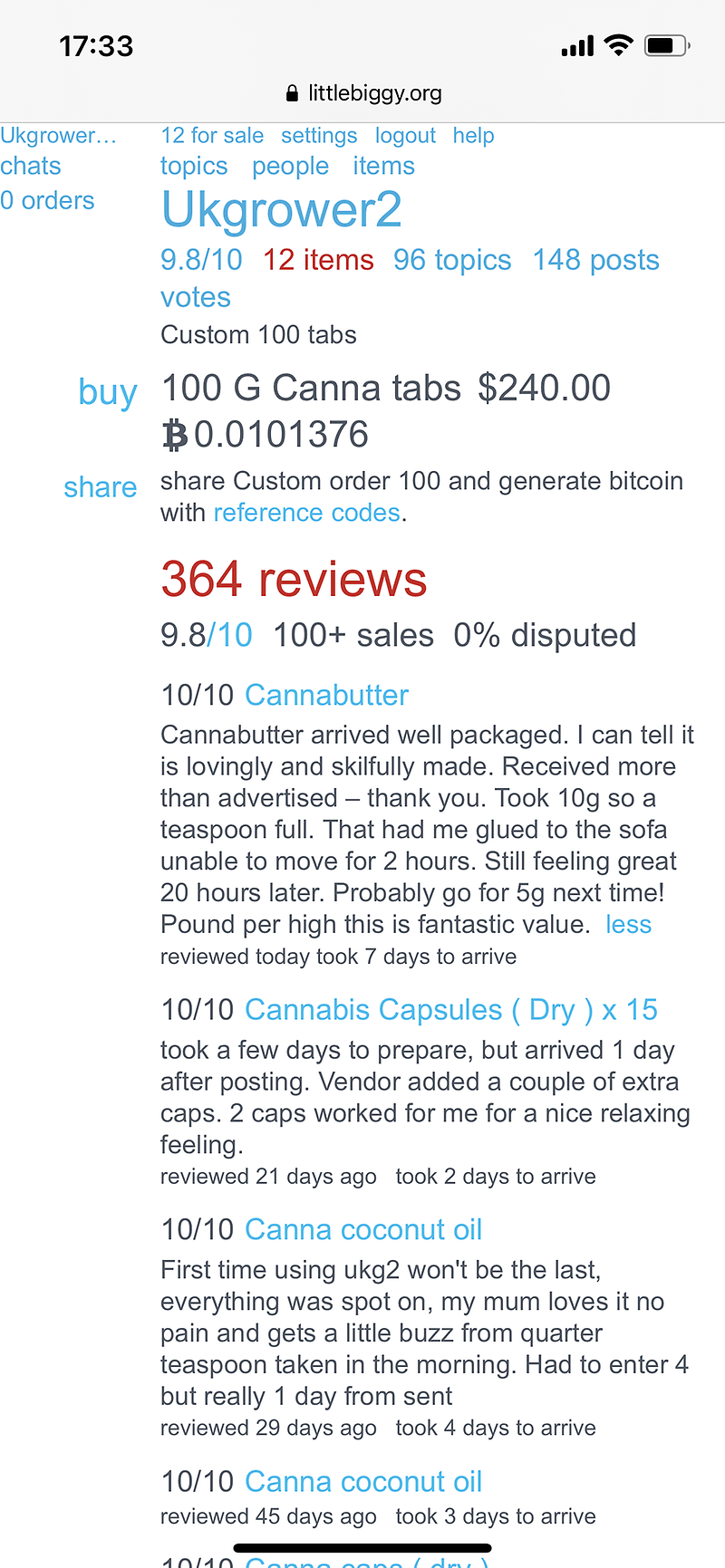Open the chats link
Screen dimensions: 725x1568
[31, 167]
